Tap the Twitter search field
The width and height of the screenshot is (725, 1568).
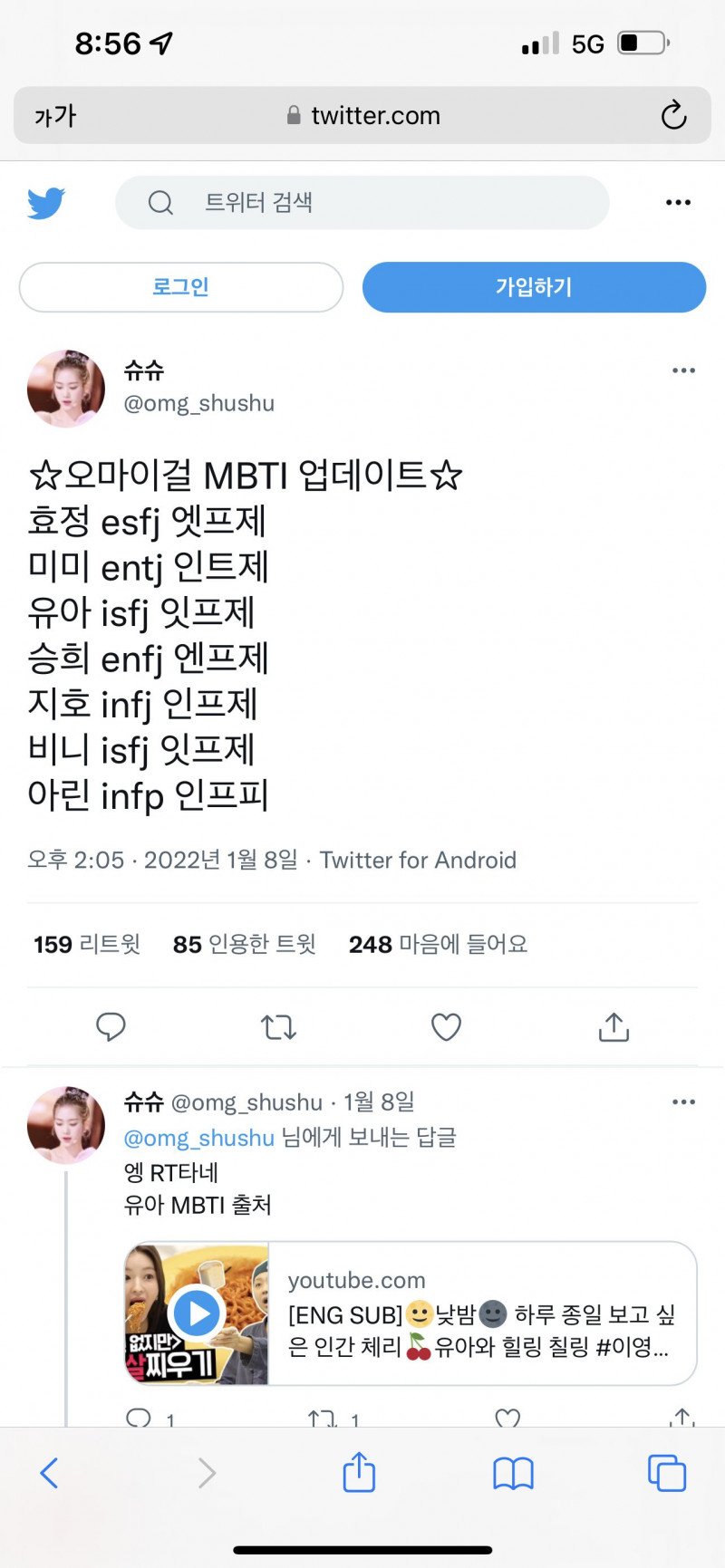362,202
